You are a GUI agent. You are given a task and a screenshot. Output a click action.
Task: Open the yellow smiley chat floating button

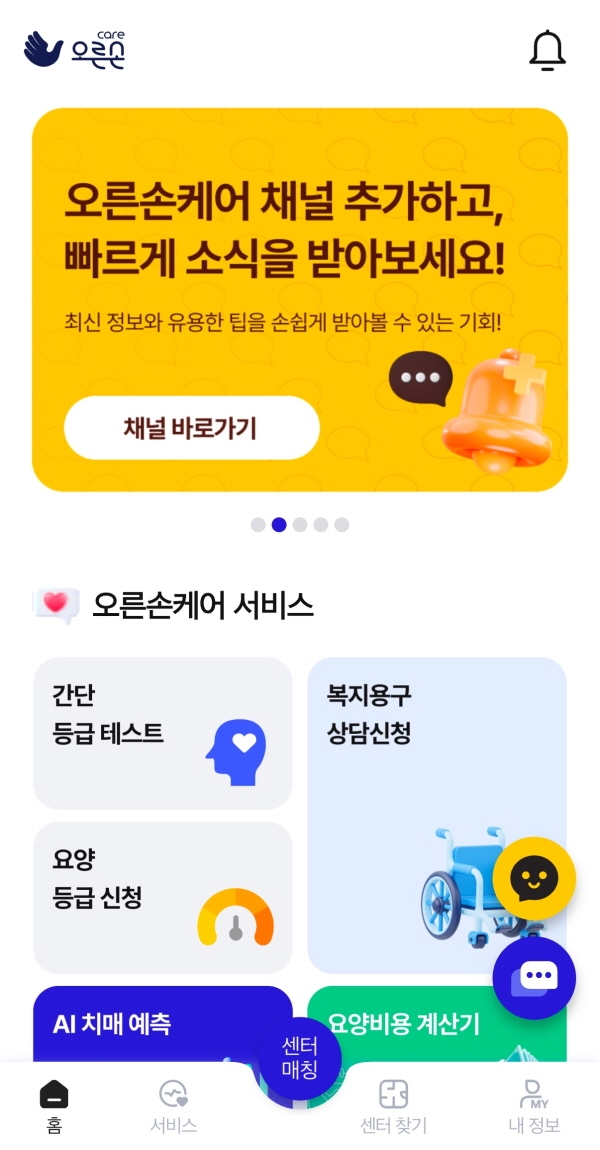534,878
